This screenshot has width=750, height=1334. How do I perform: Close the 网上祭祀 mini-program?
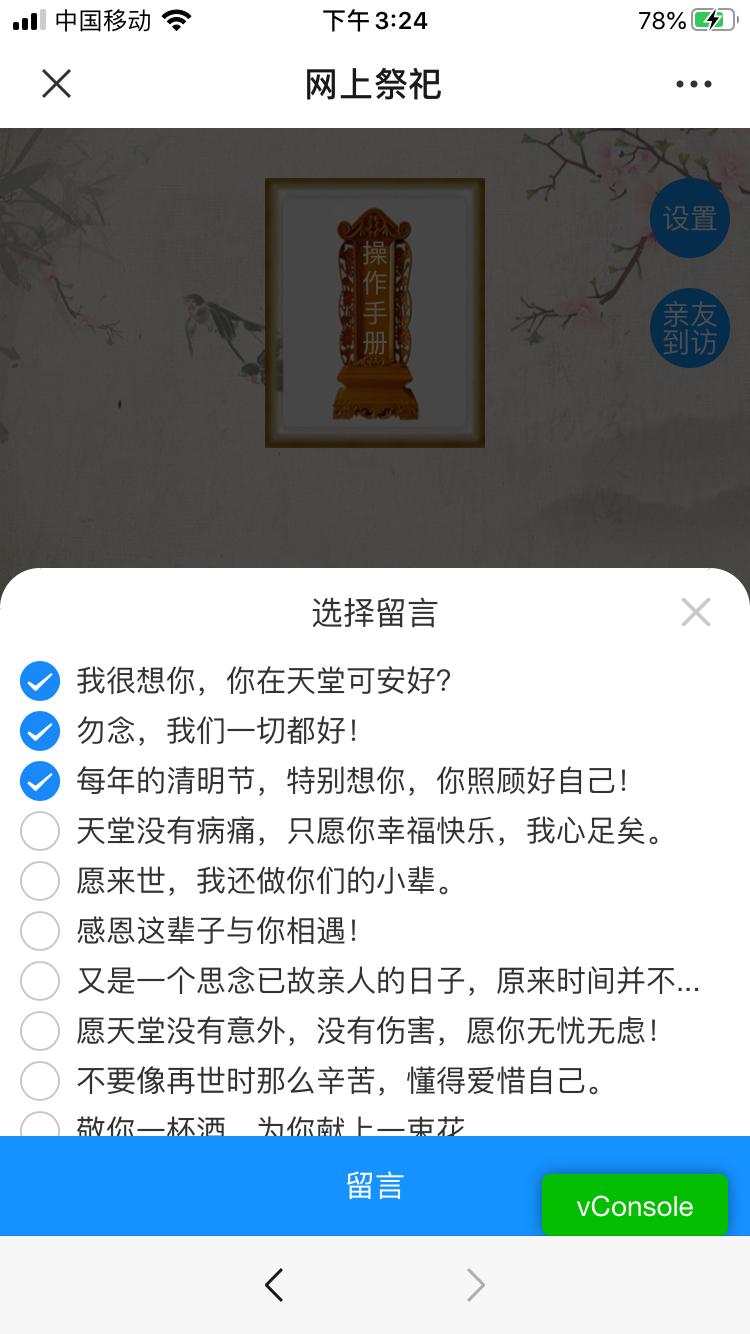tap(56, 84)
